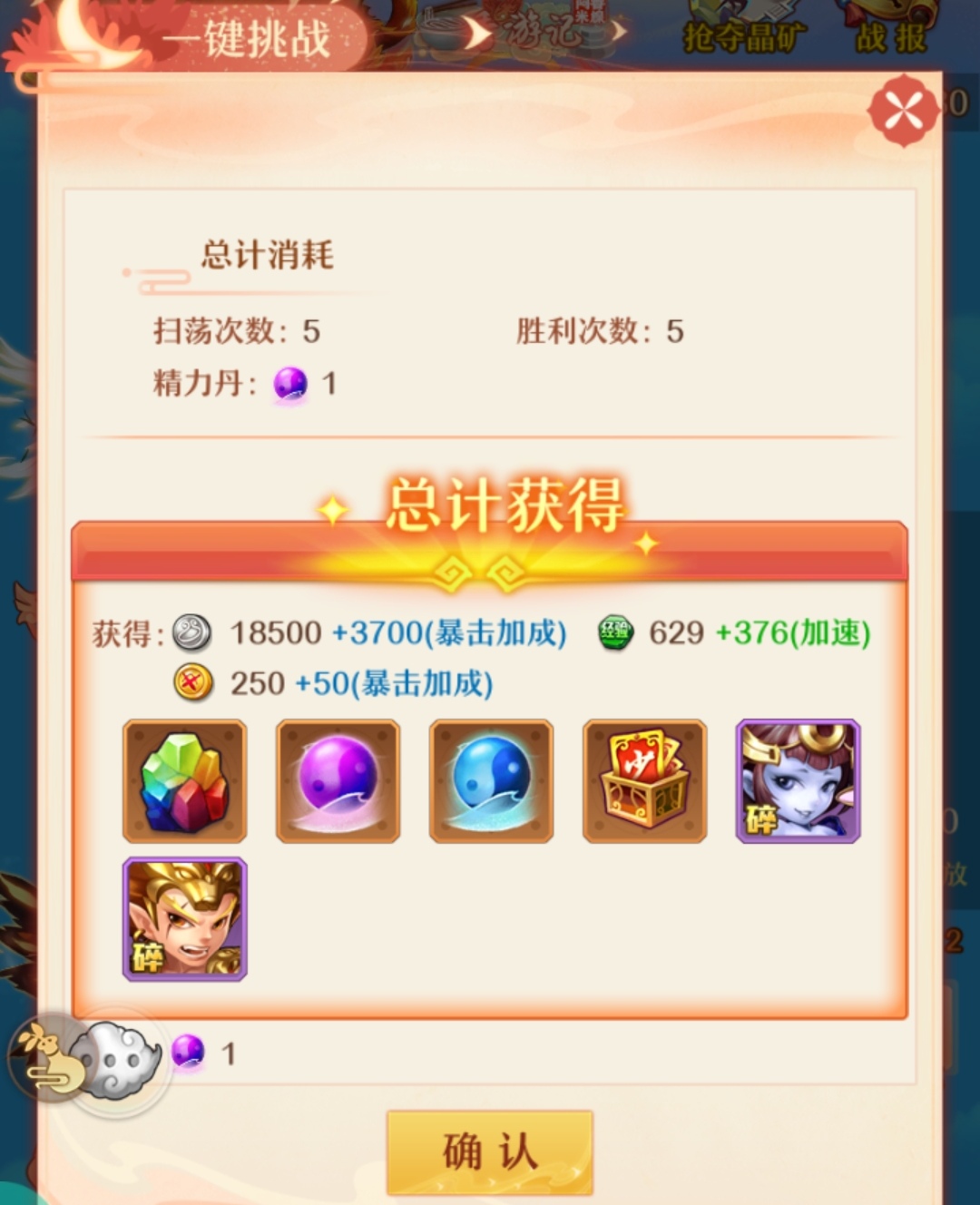This screenshot has height=1205, width=980.
Task: View the golden-helmet hero fragment reward
Action: point(185,919)
